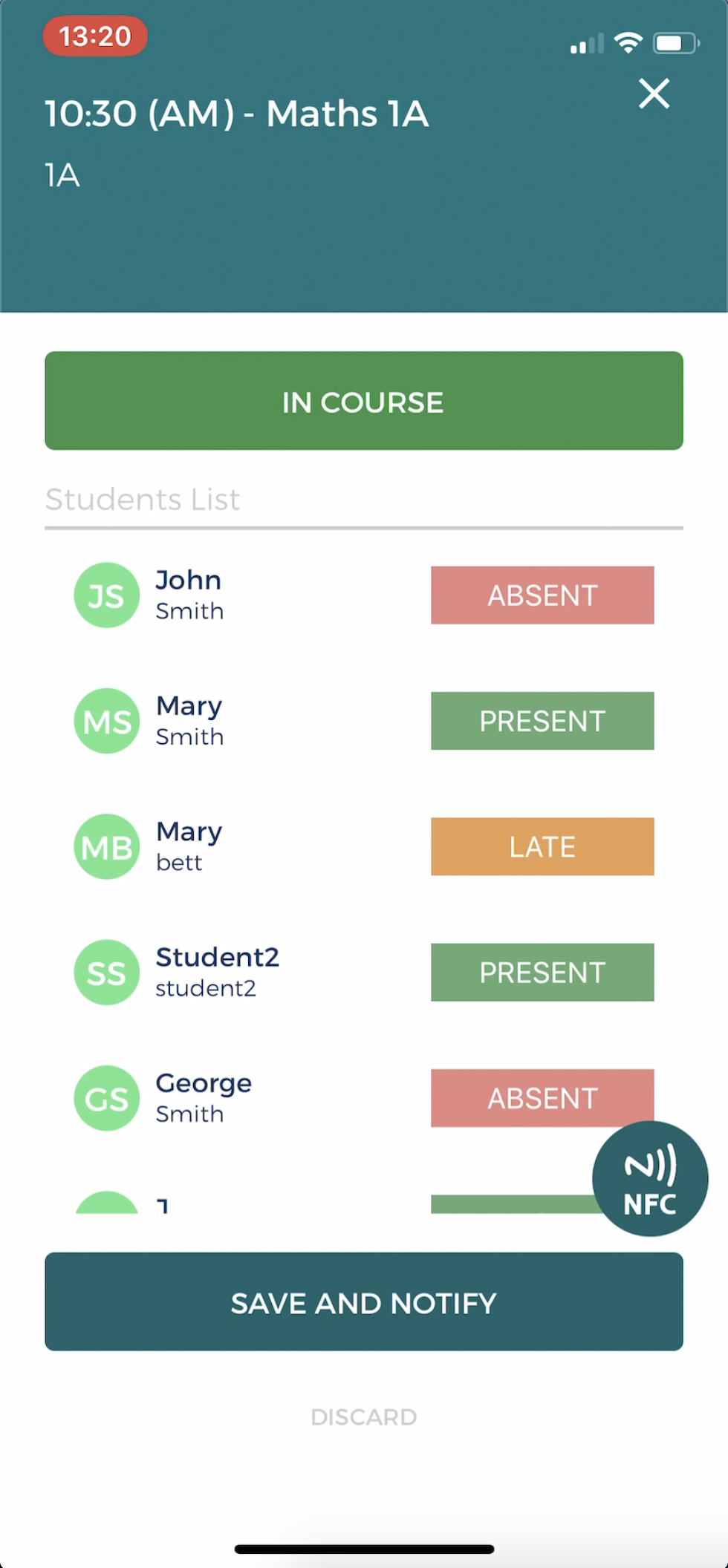Change Mary bett's LATE status
The height and width of the screenshot is (1568, 728).
[542, 847]
